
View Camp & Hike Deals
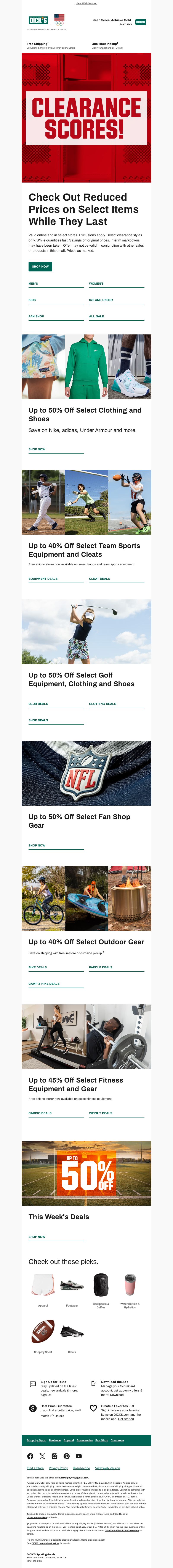tap(44, 984)
